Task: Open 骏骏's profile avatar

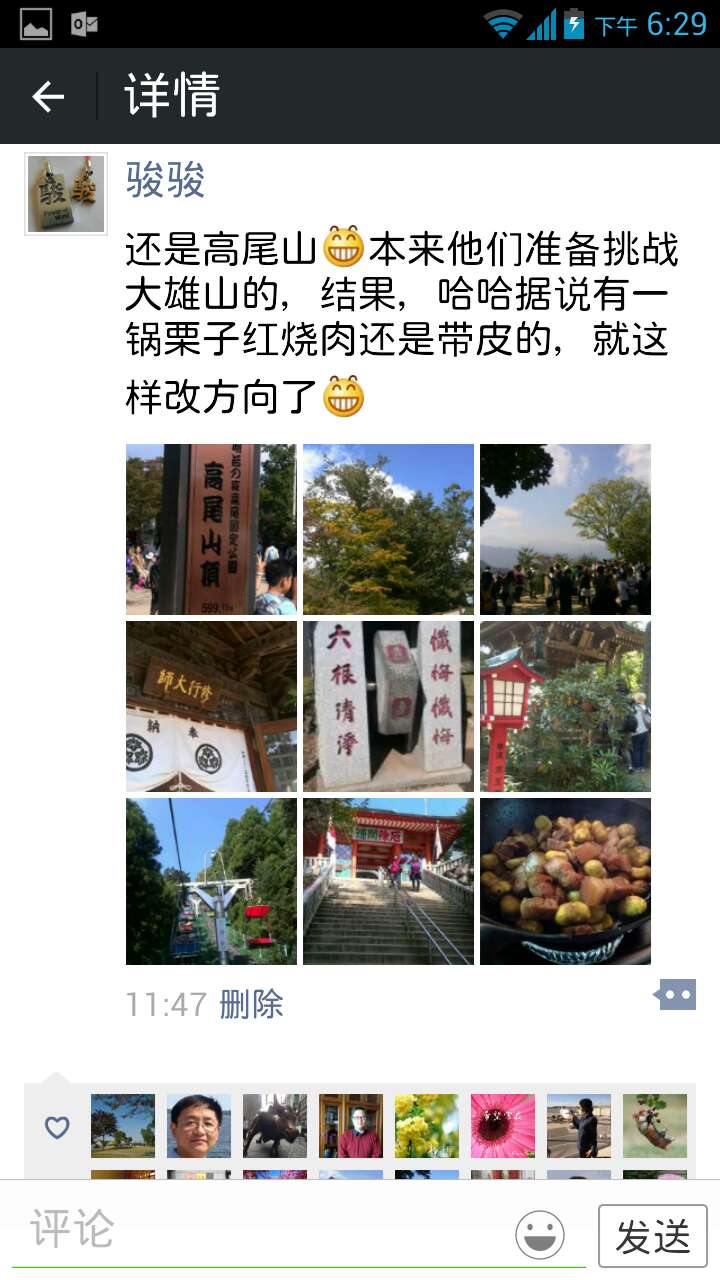Action: coord(66,194)
